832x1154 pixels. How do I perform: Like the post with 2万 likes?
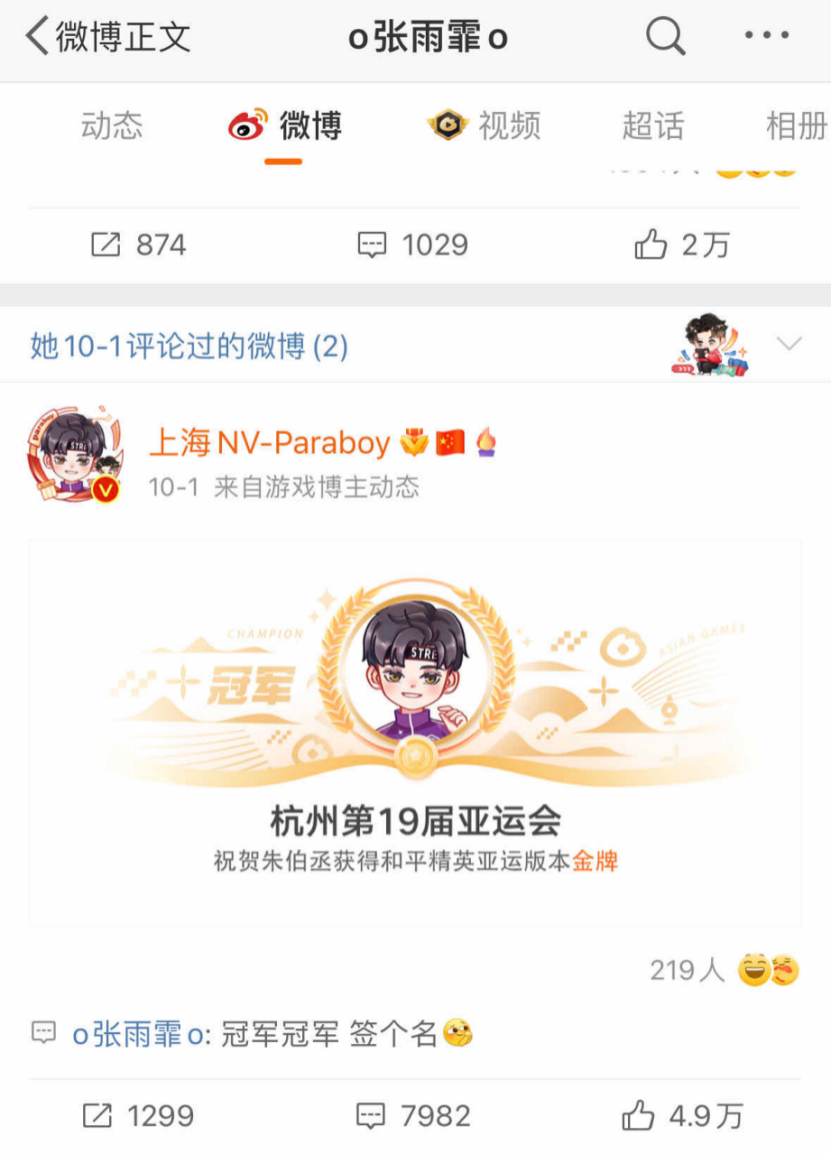[682, 245]
